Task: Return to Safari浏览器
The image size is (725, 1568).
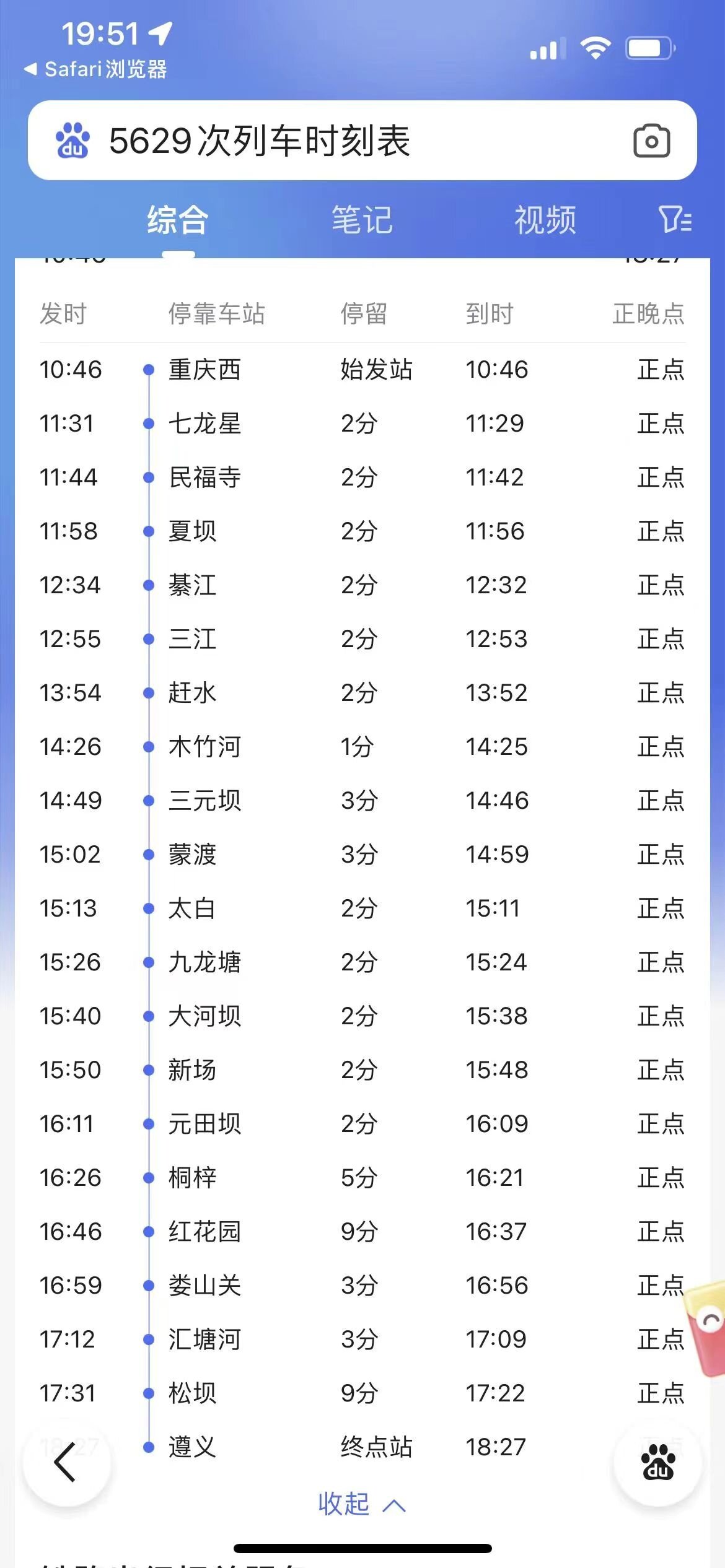Action: tap(95, 69)
